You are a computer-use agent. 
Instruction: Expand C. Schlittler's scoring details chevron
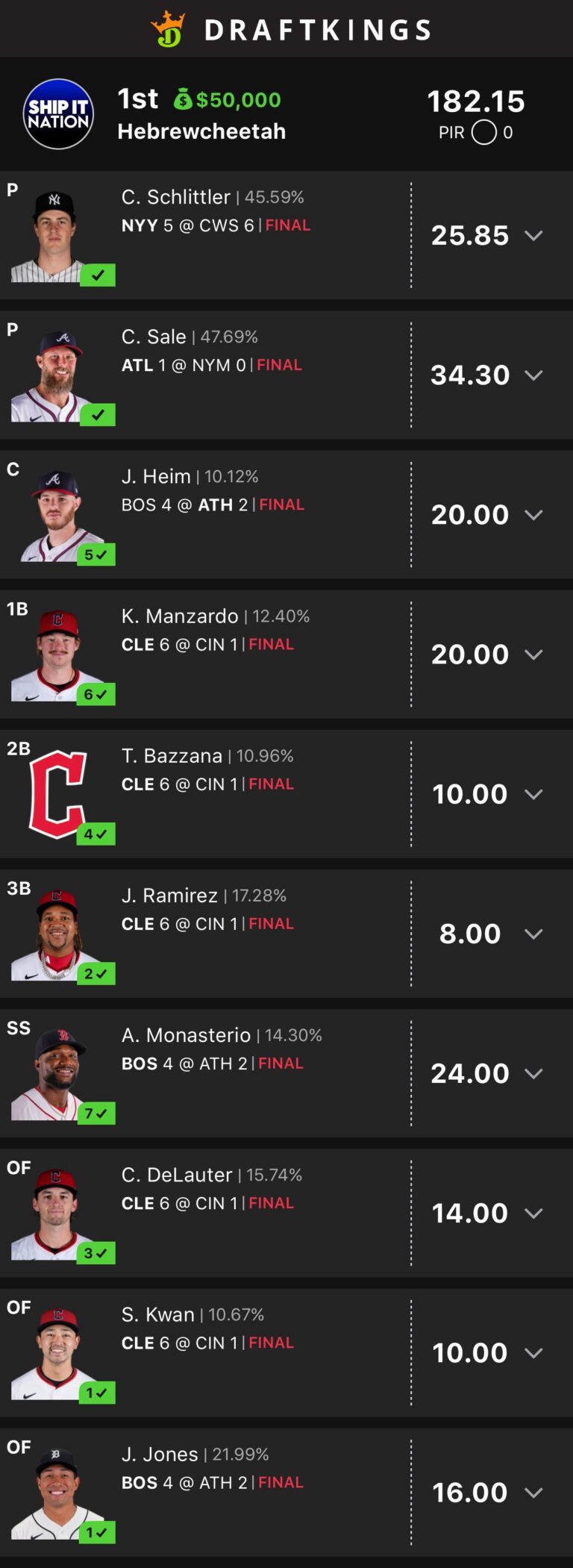pos(533,236)
